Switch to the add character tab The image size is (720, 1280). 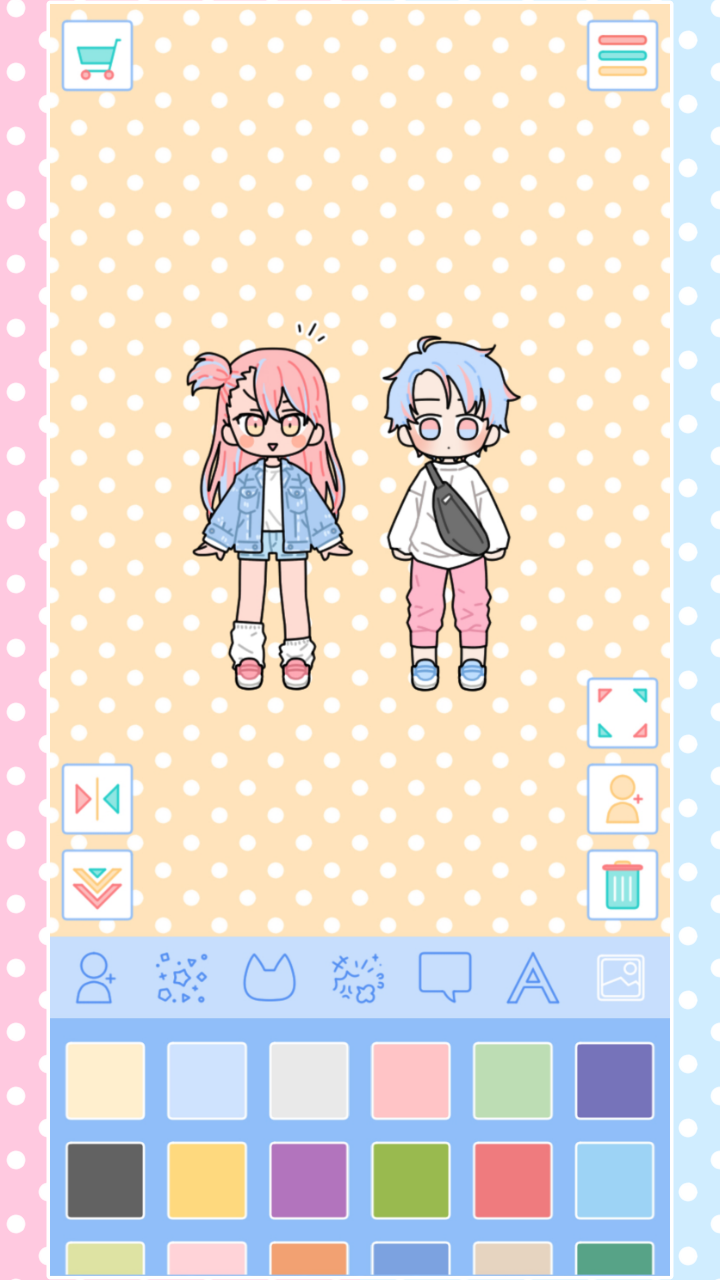pyautogui.click(x=96, y=978)
